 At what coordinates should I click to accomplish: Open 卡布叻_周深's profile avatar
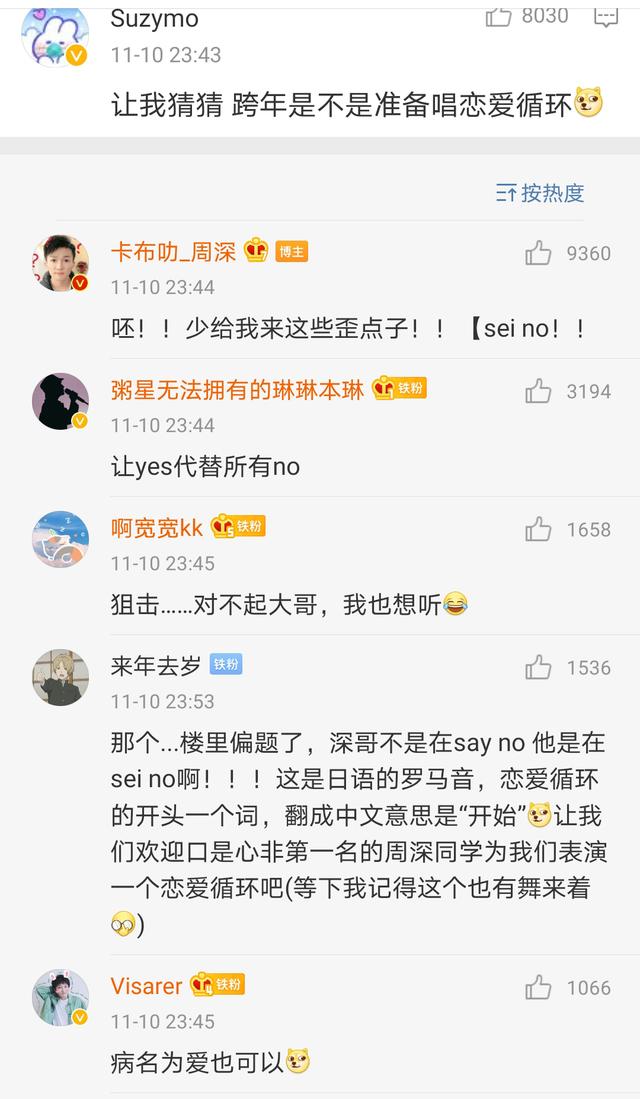(60, 264)
